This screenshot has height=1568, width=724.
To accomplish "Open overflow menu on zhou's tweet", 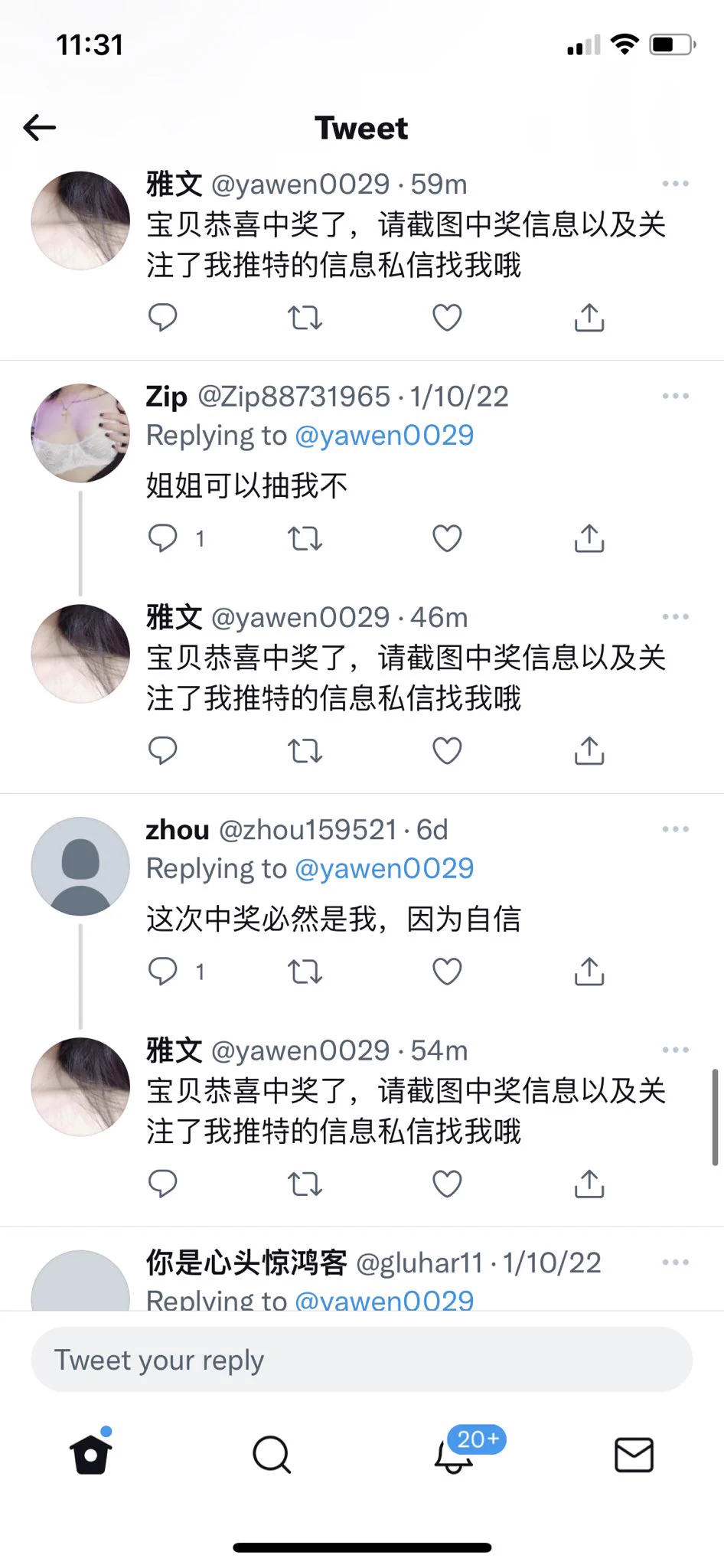I will click(675, 829).
